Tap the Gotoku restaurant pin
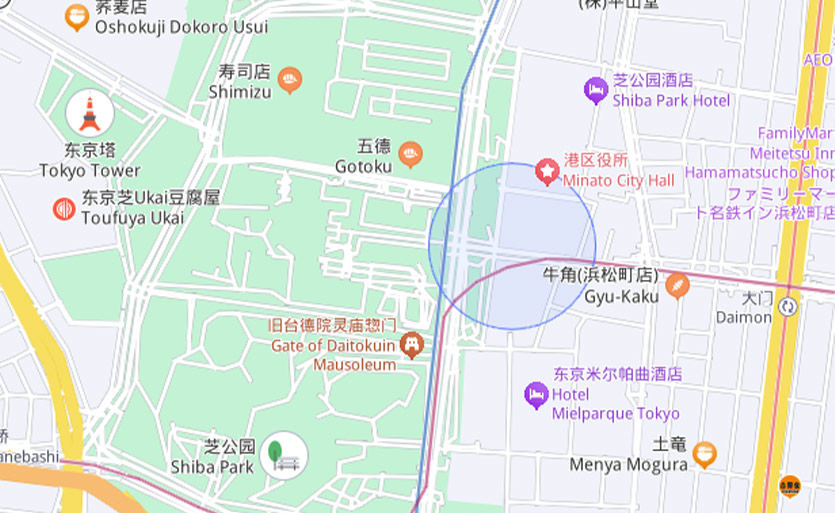 [410, 154]
